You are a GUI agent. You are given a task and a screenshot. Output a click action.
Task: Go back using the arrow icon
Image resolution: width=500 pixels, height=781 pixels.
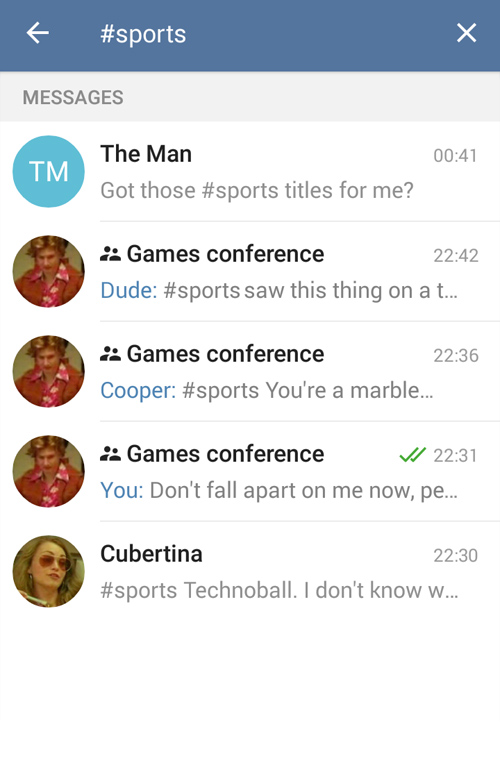click(37, 34)
